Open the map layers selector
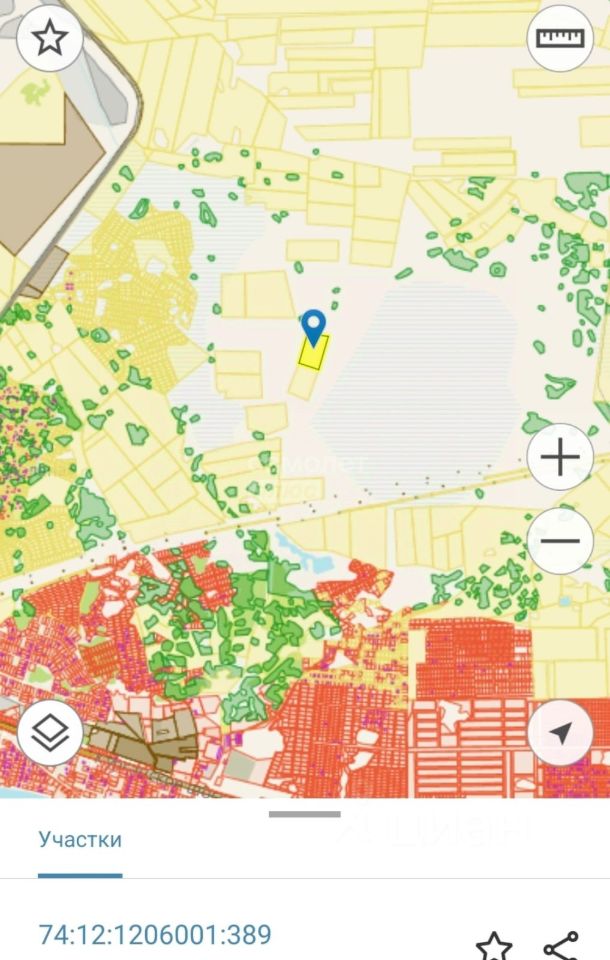 tap(49, 733)
